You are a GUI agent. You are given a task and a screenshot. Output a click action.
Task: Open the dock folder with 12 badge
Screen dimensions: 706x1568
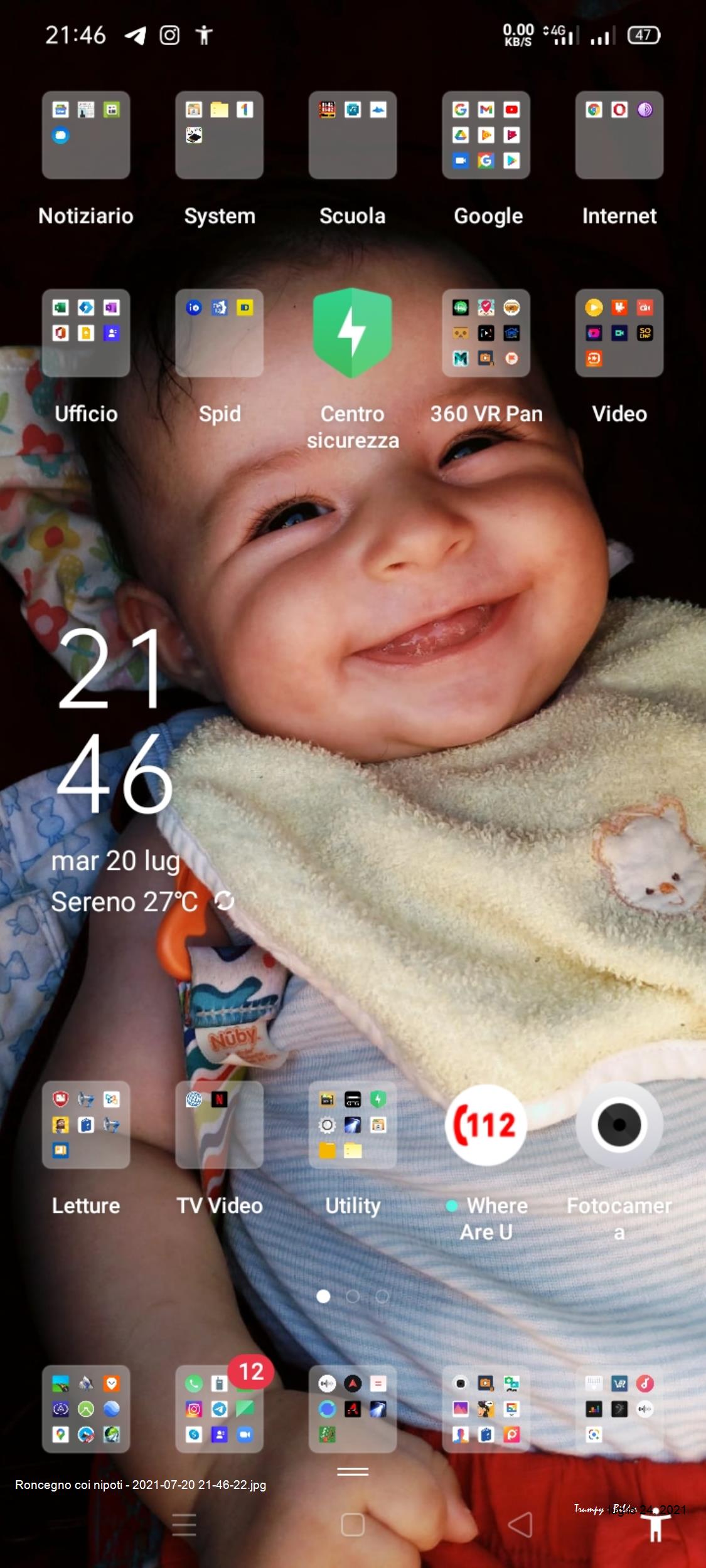click(x=219, y=1409)
